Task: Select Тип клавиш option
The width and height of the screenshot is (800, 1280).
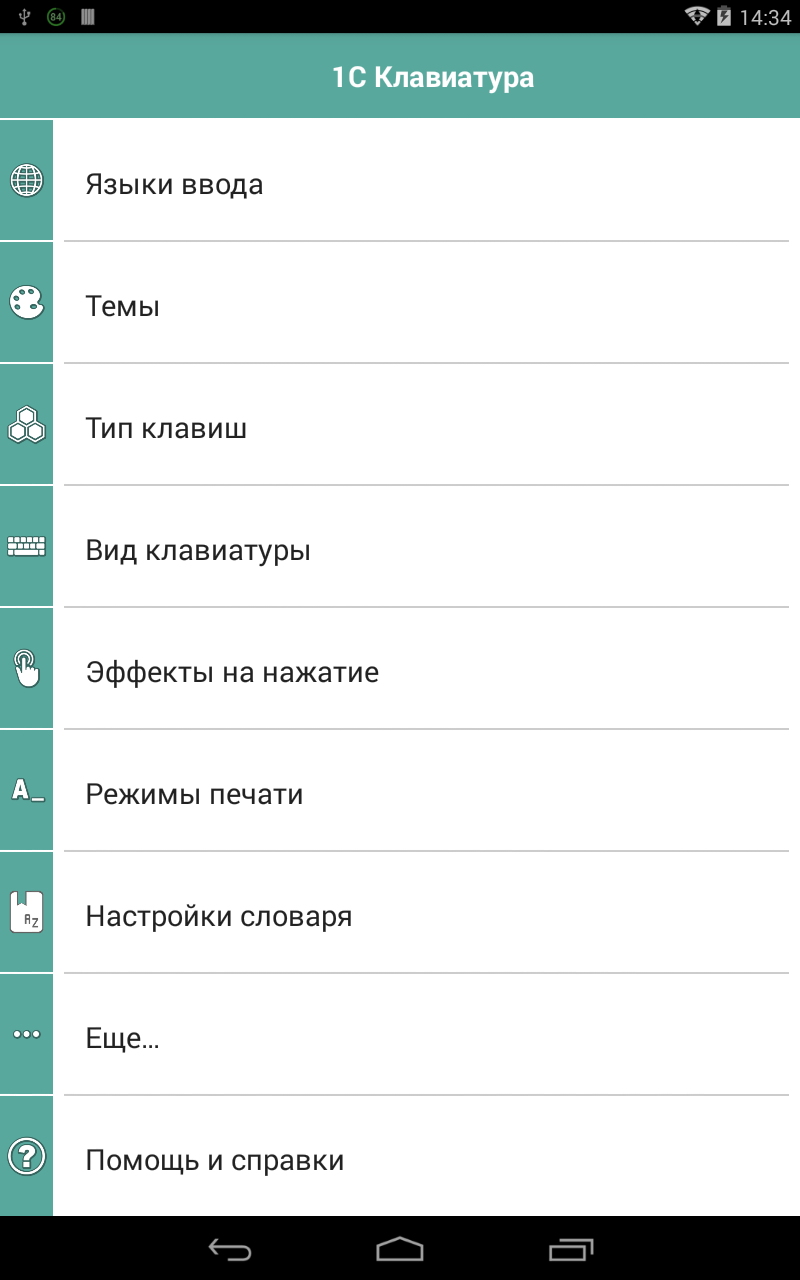Action: (x=400, y=427)
